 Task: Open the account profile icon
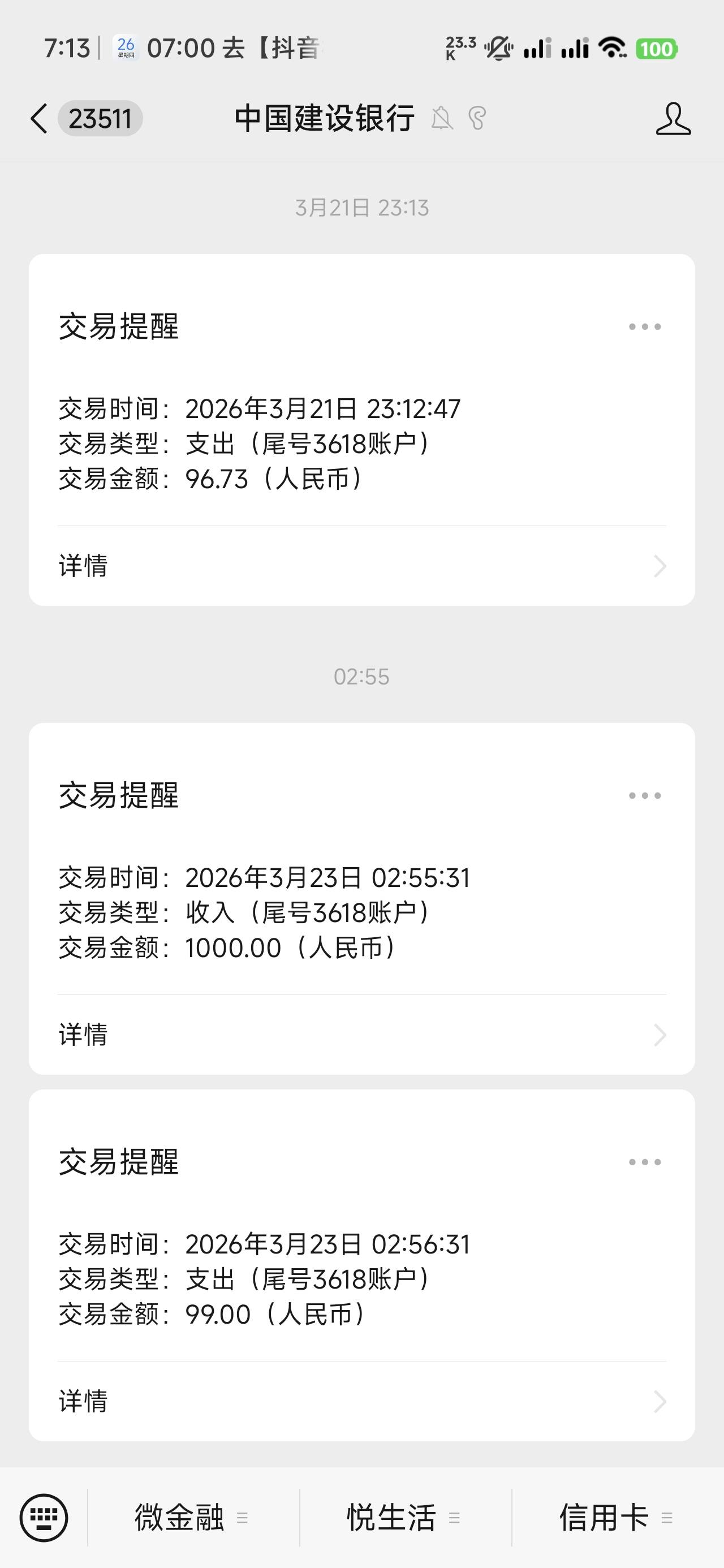(x=673, y=118)
